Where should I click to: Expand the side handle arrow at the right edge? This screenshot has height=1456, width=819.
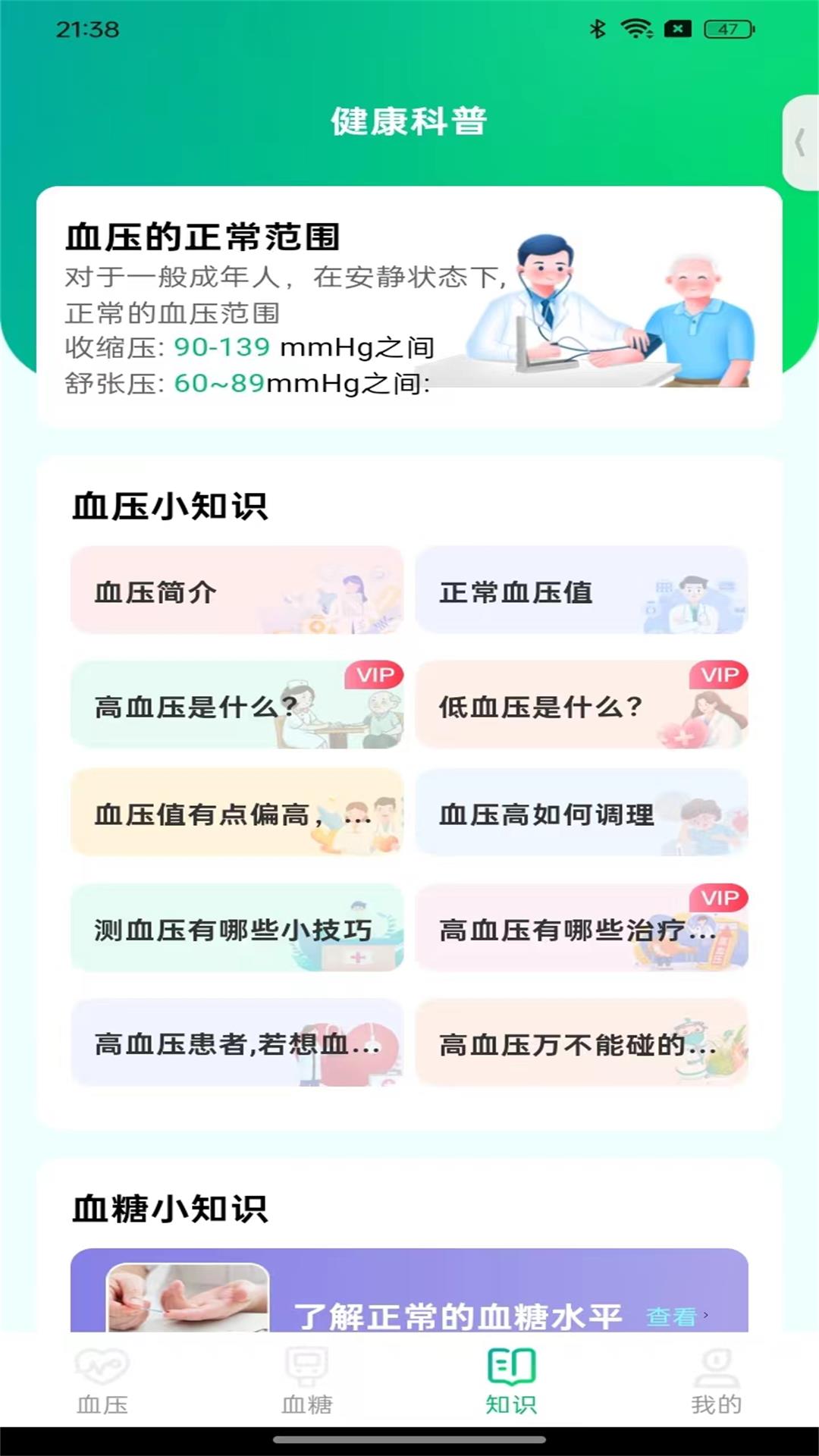point(801,143)
